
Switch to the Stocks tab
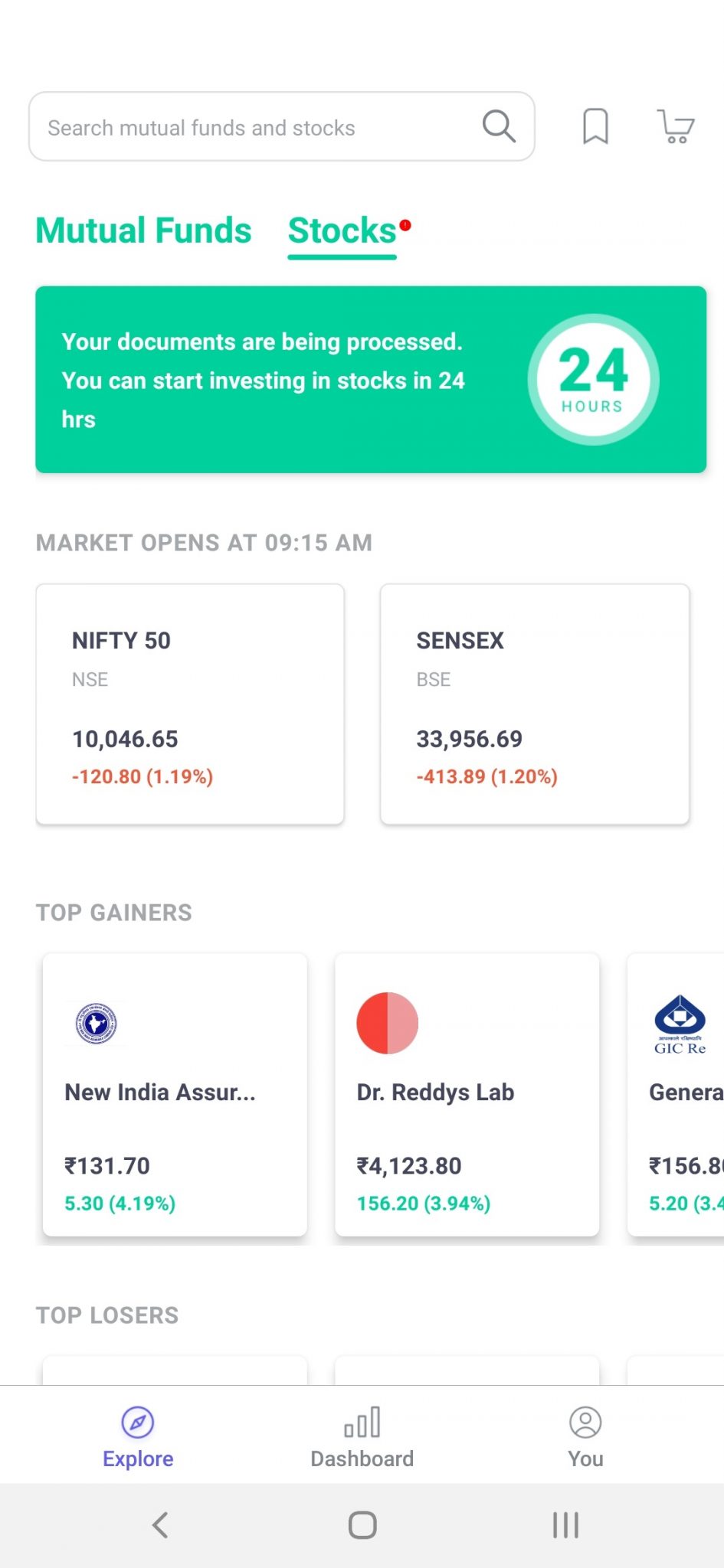click(x=341, y=230)
